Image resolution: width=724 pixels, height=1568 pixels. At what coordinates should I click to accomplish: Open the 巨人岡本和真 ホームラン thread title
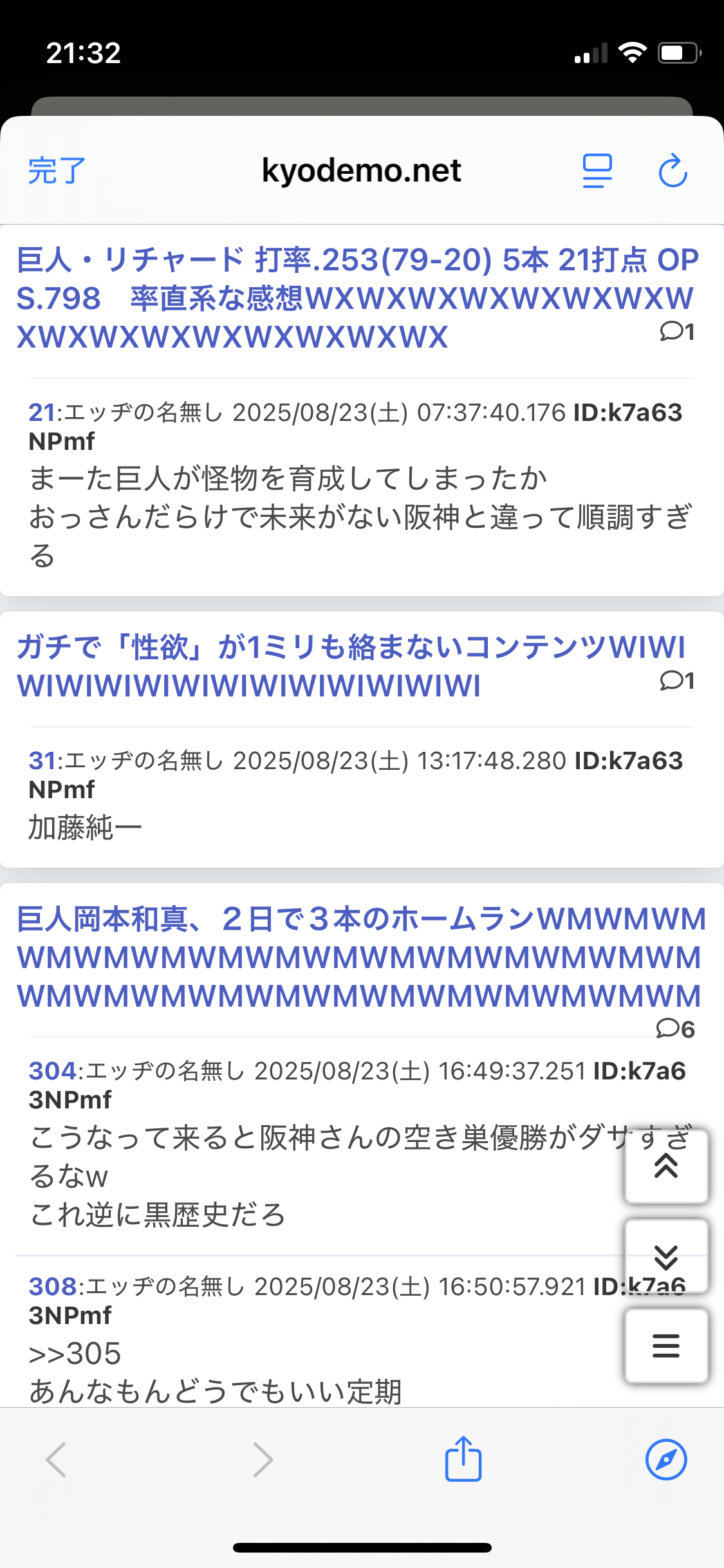[x=361, y=958]
